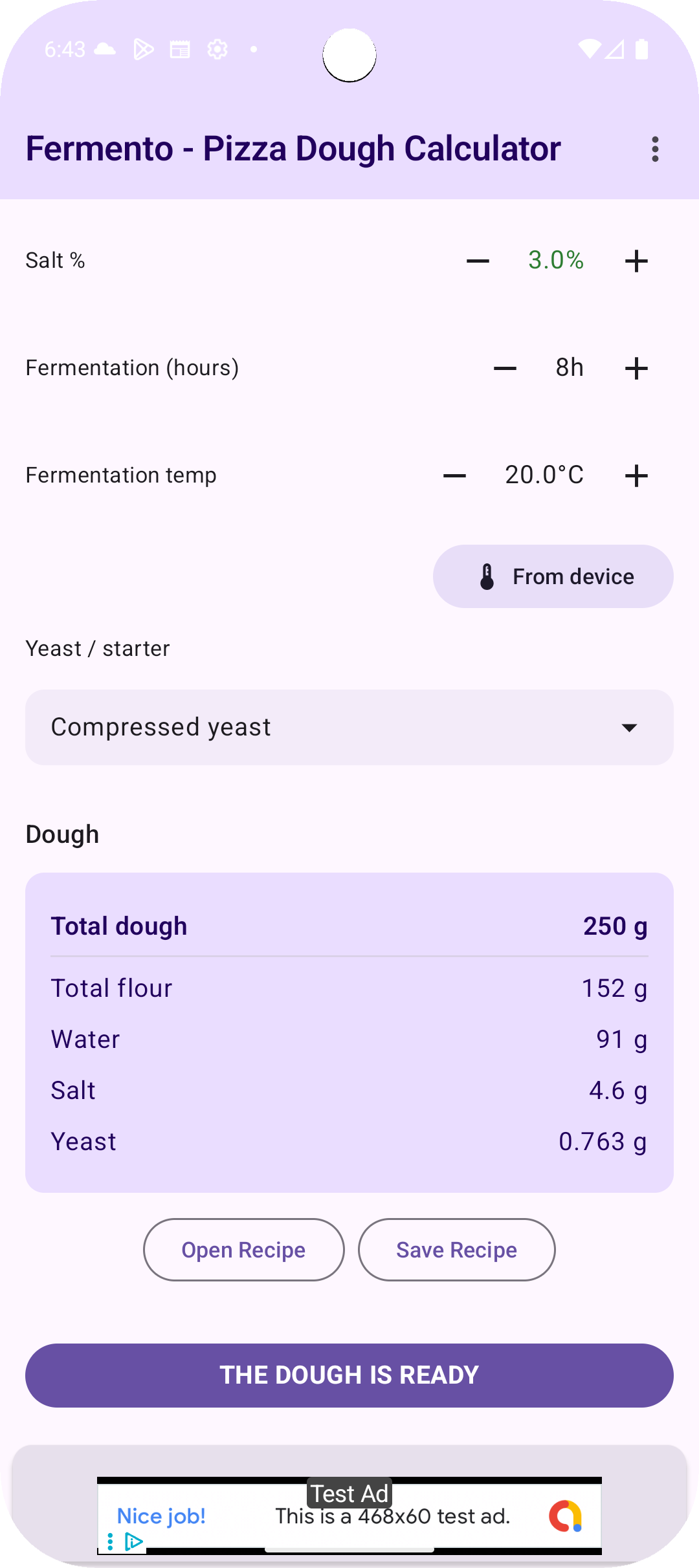Increase Fermentation temp with plus icon

[636, 475]
